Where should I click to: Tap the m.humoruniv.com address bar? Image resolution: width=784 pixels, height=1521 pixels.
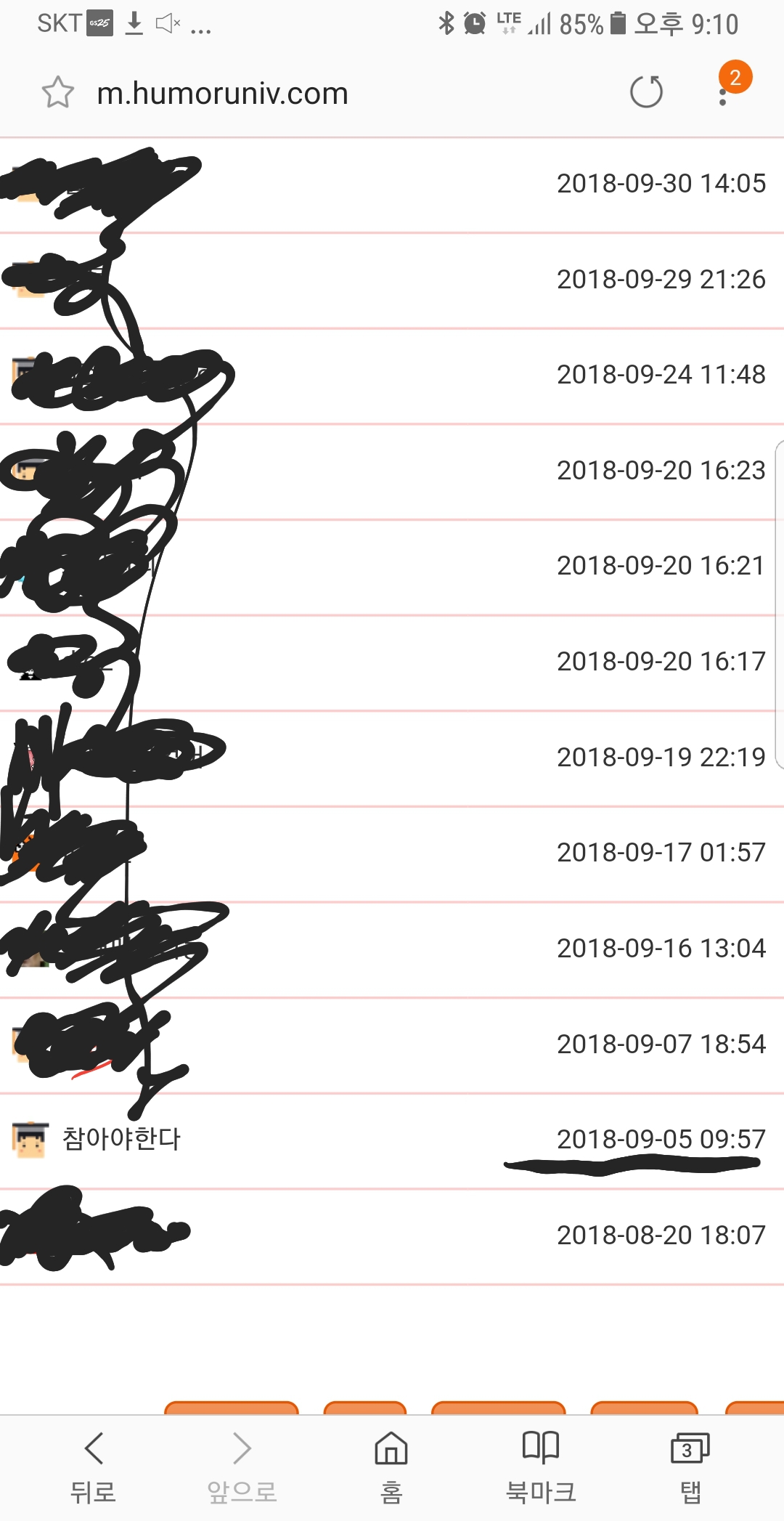tap(223, 94)
